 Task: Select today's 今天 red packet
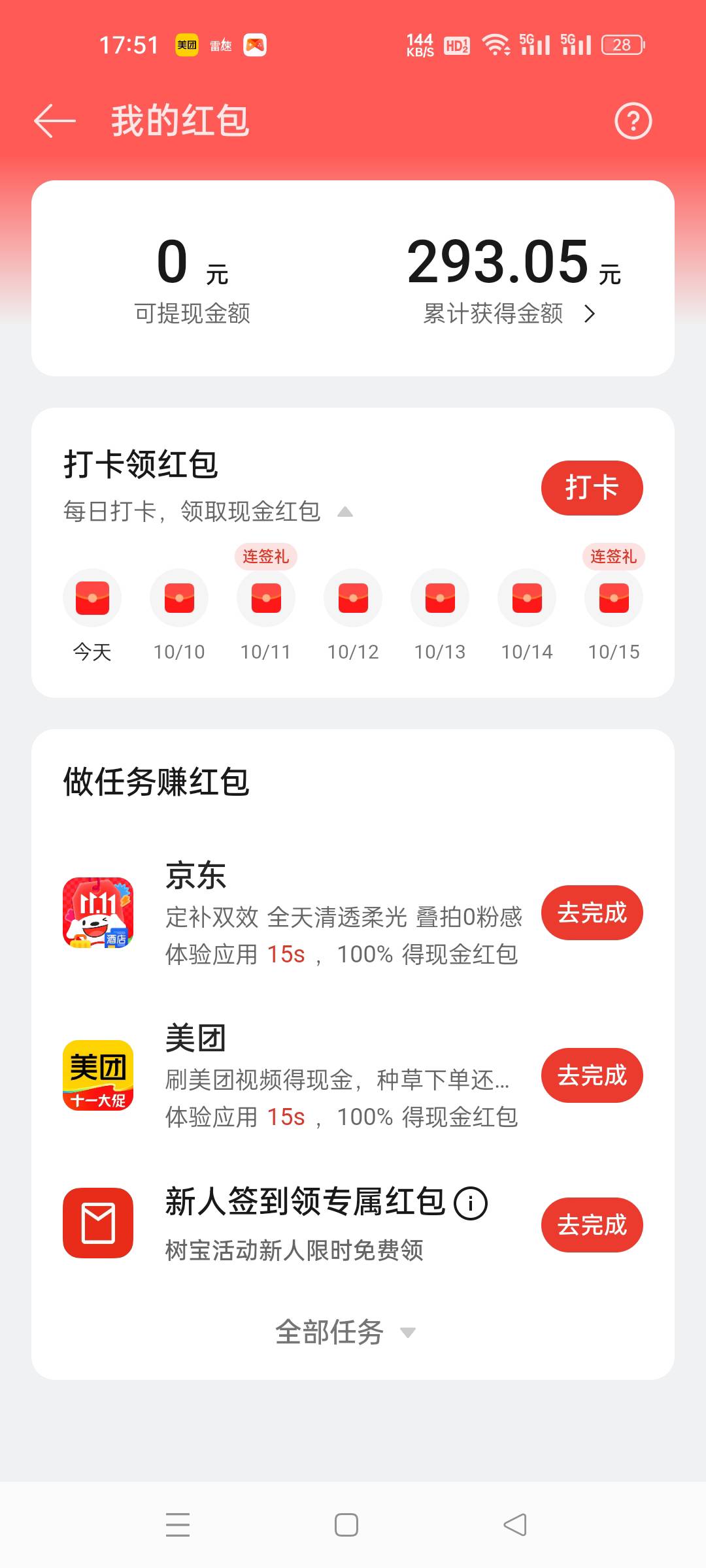pyautogui.click(x=92, y=598)
